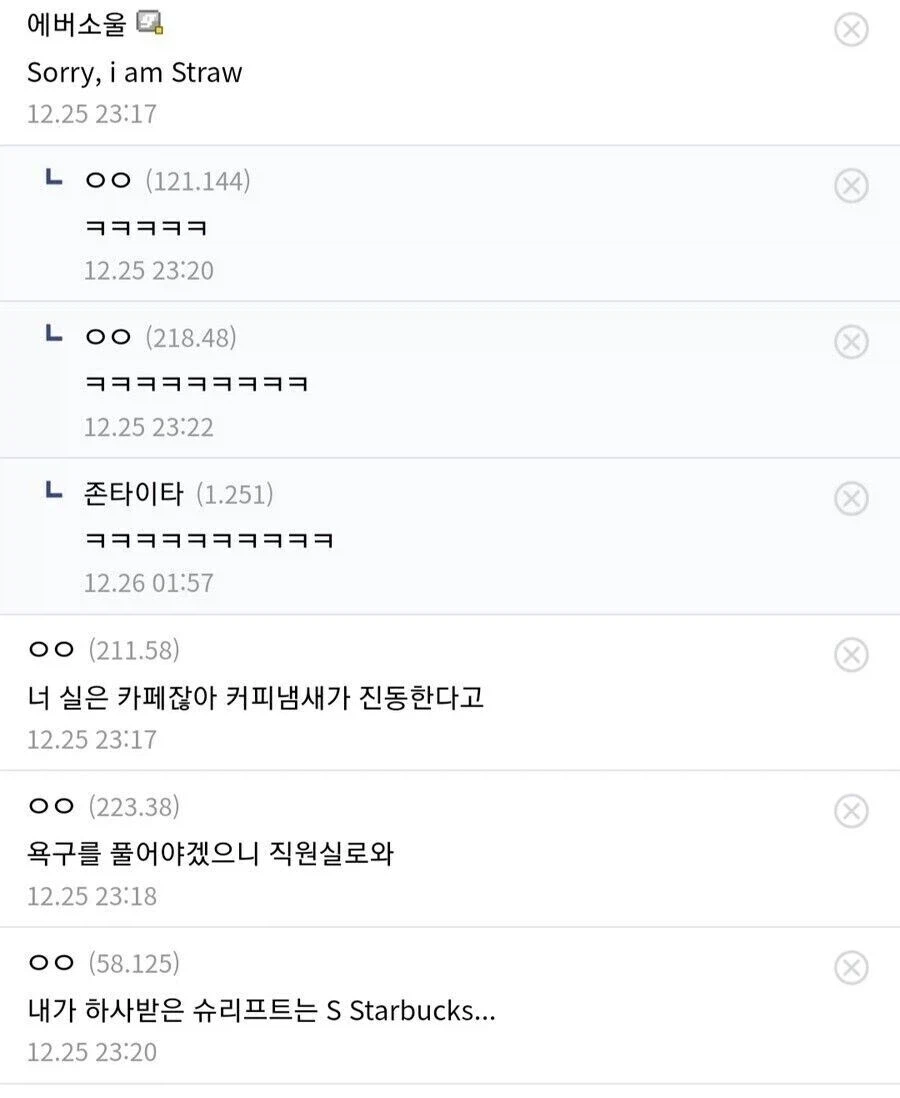Click the reply arrow beside 존타이타's comment
This screenshot has height=1098, width=900.
click(52, 492)
